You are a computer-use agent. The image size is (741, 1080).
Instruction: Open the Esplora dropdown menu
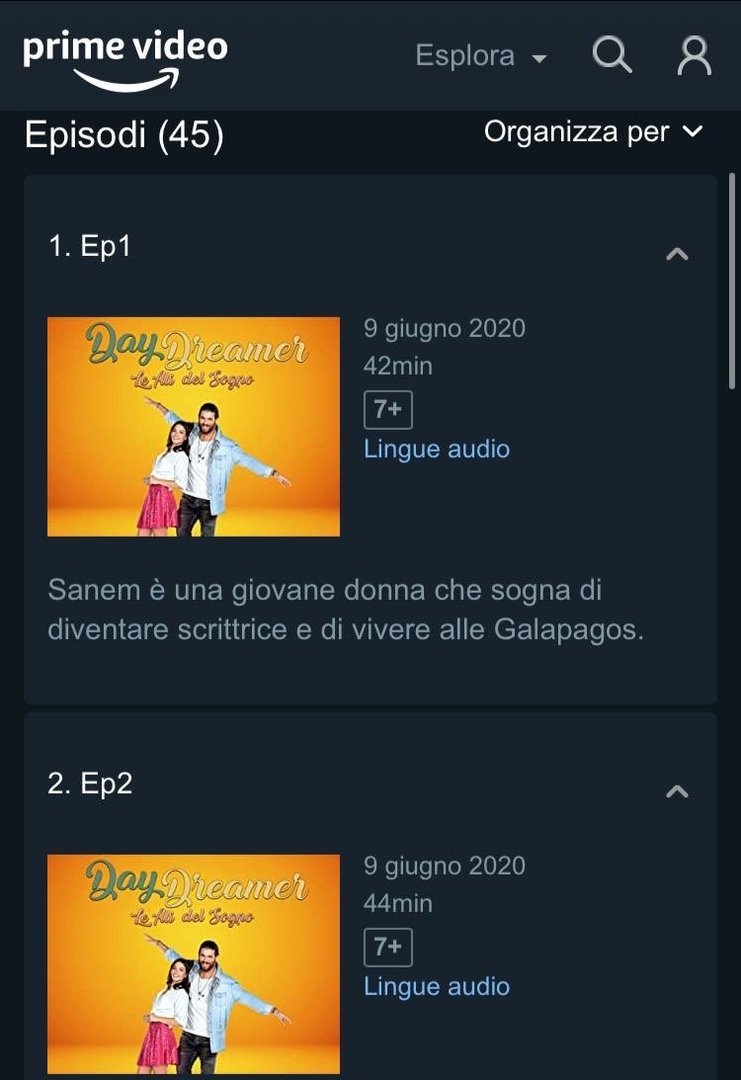click(x=481, y=56)
